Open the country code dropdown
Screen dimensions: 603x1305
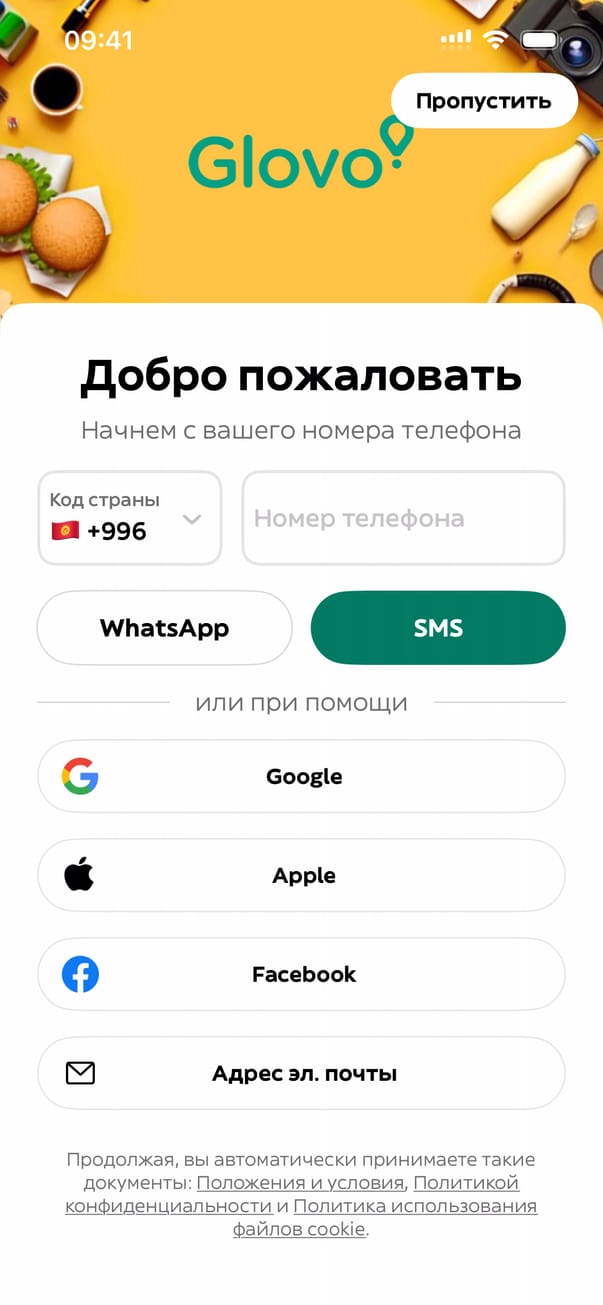coord(129,518)
